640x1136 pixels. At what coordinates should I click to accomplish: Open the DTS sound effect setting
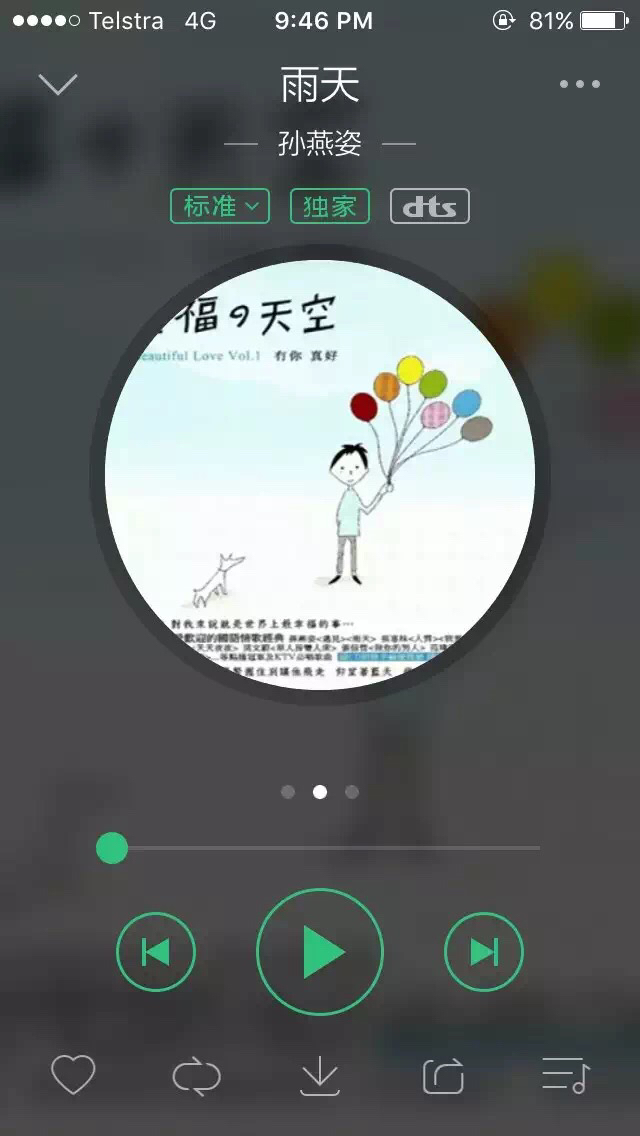(x=429, y=206)
